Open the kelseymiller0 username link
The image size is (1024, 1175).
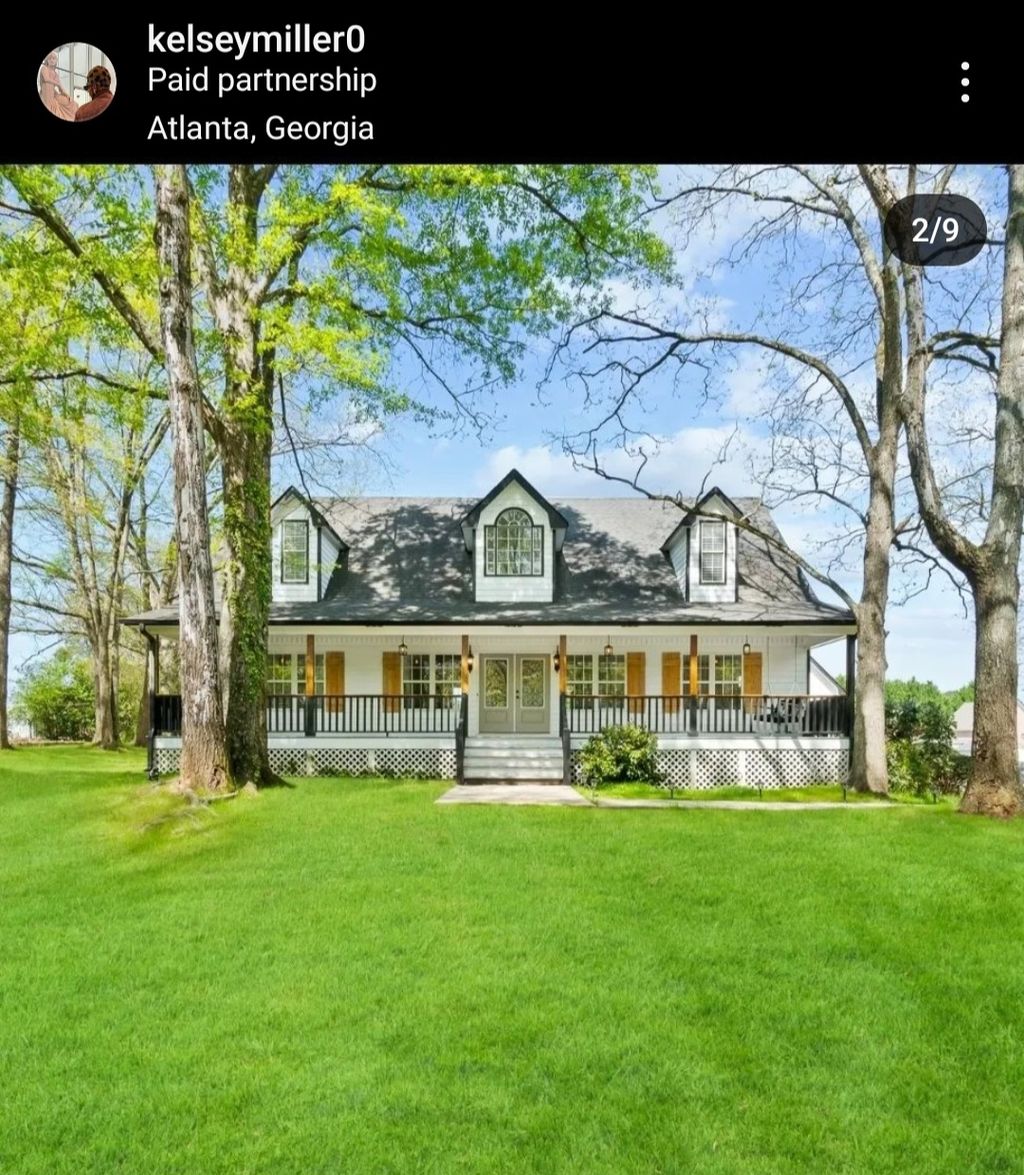[256, 39]
